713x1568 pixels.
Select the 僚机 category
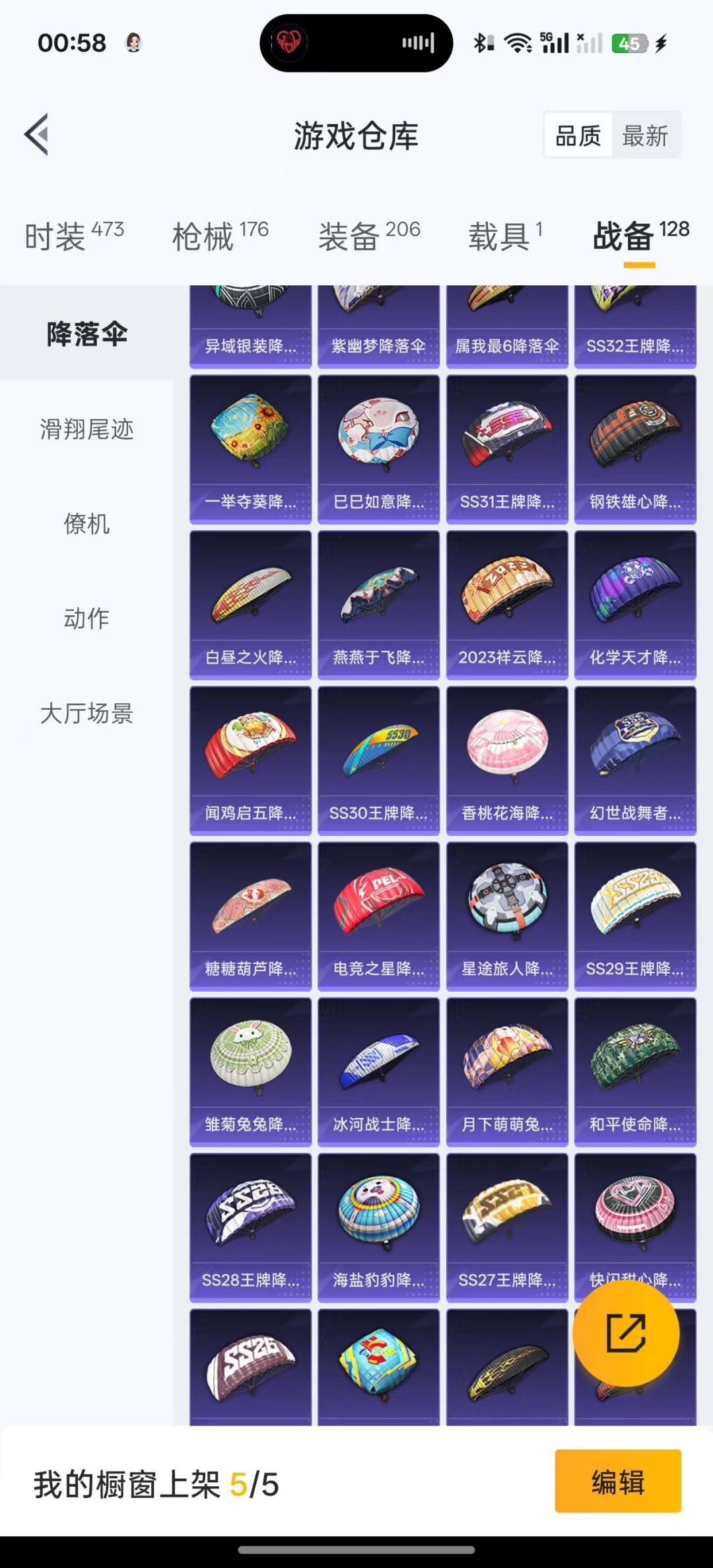pos(86,524)
